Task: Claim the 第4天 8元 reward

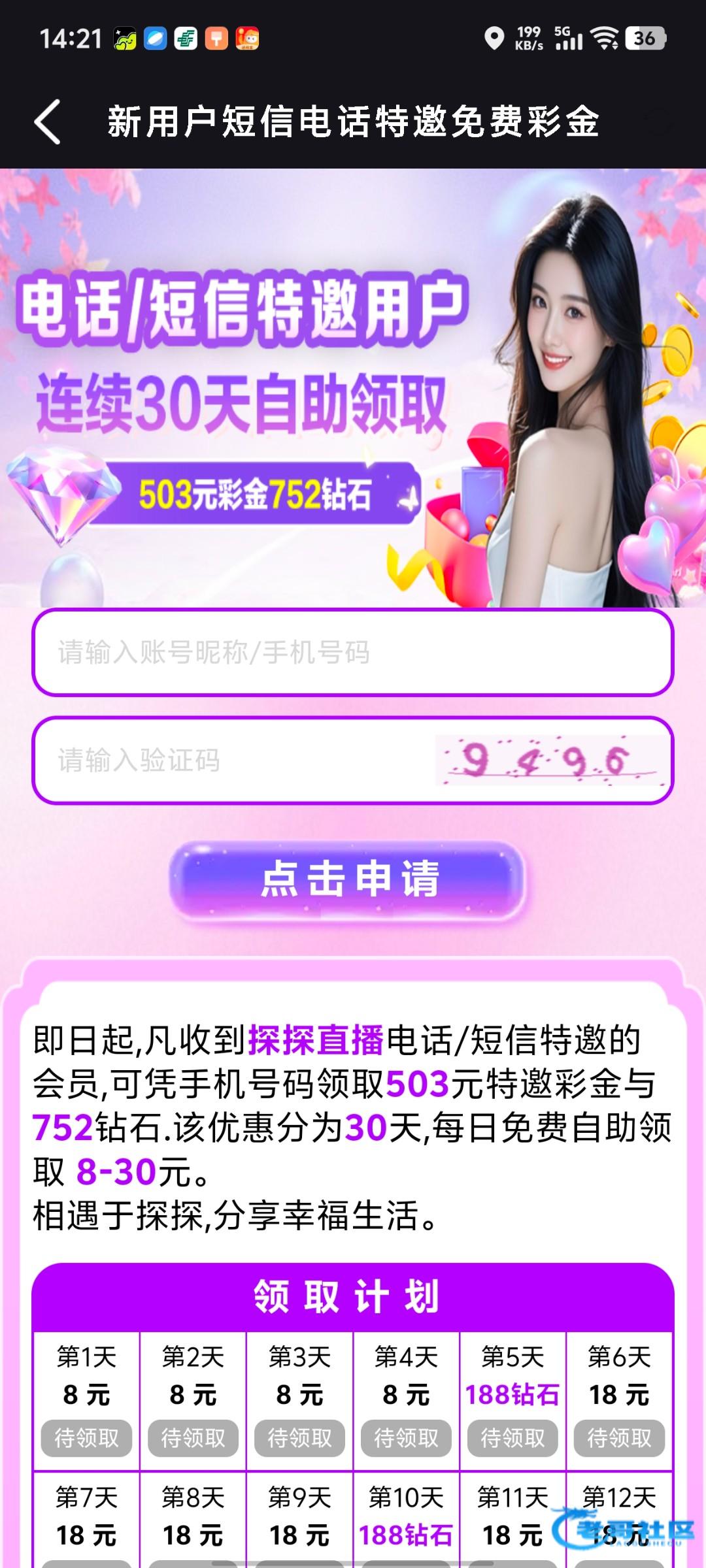Action: [x=406, y=1438]
